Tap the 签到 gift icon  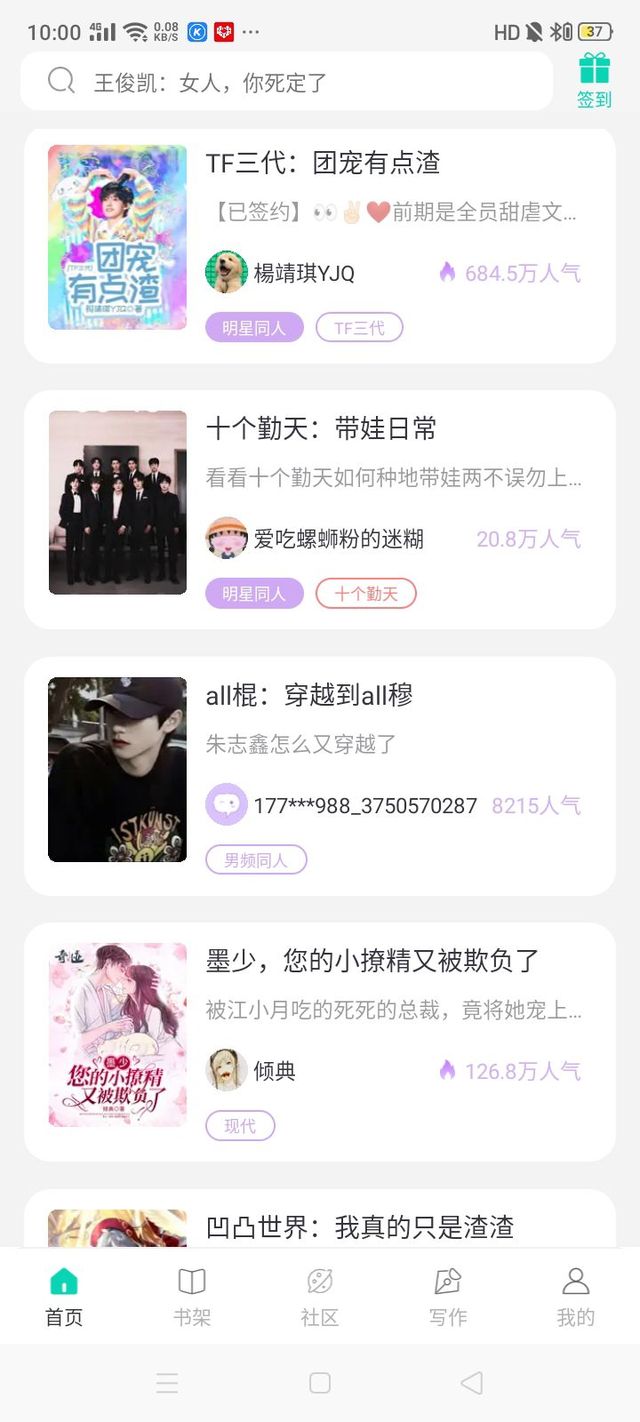pos(594,80)
